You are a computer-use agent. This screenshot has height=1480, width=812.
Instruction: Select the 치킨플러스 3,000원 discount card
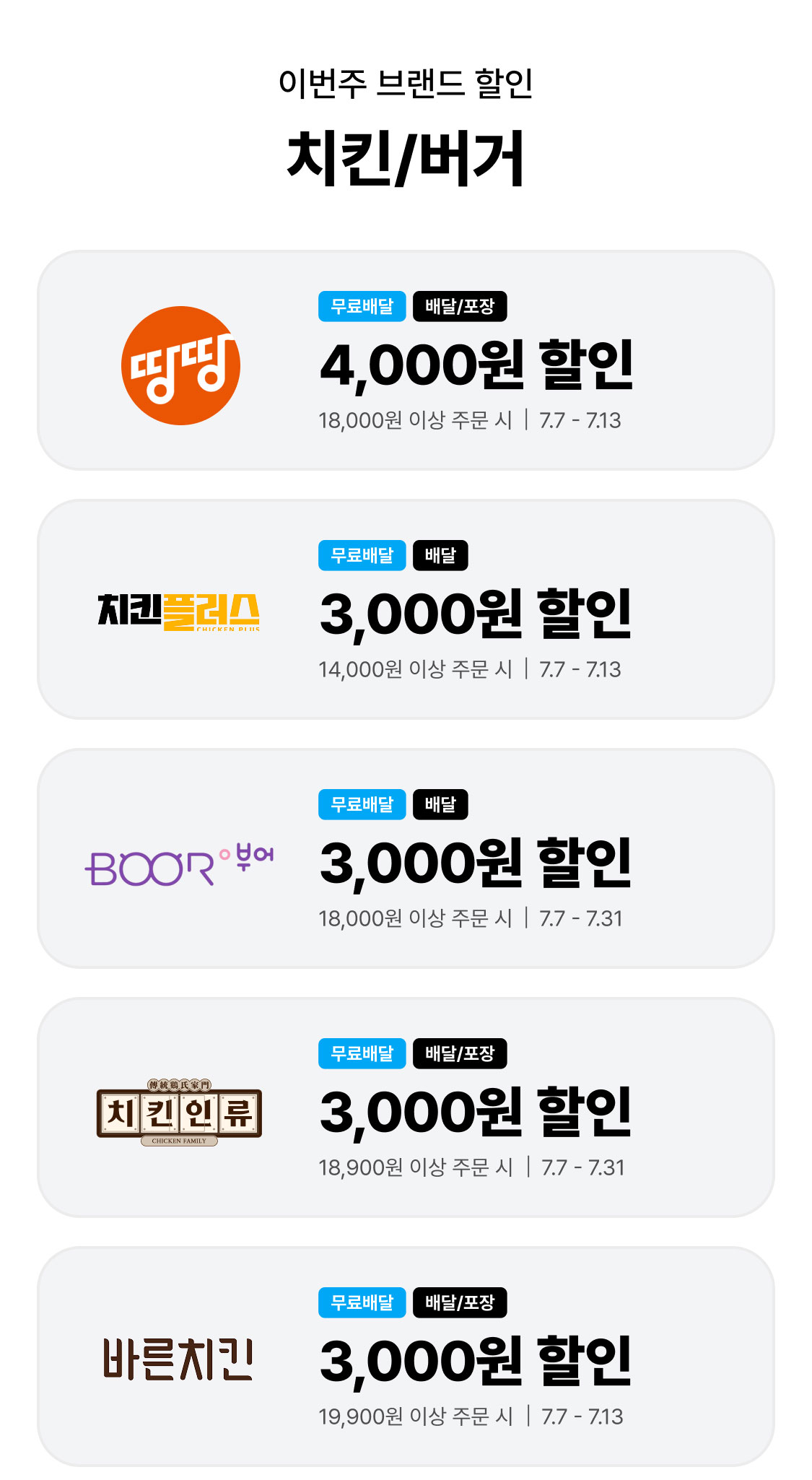(x=406, y=610)
